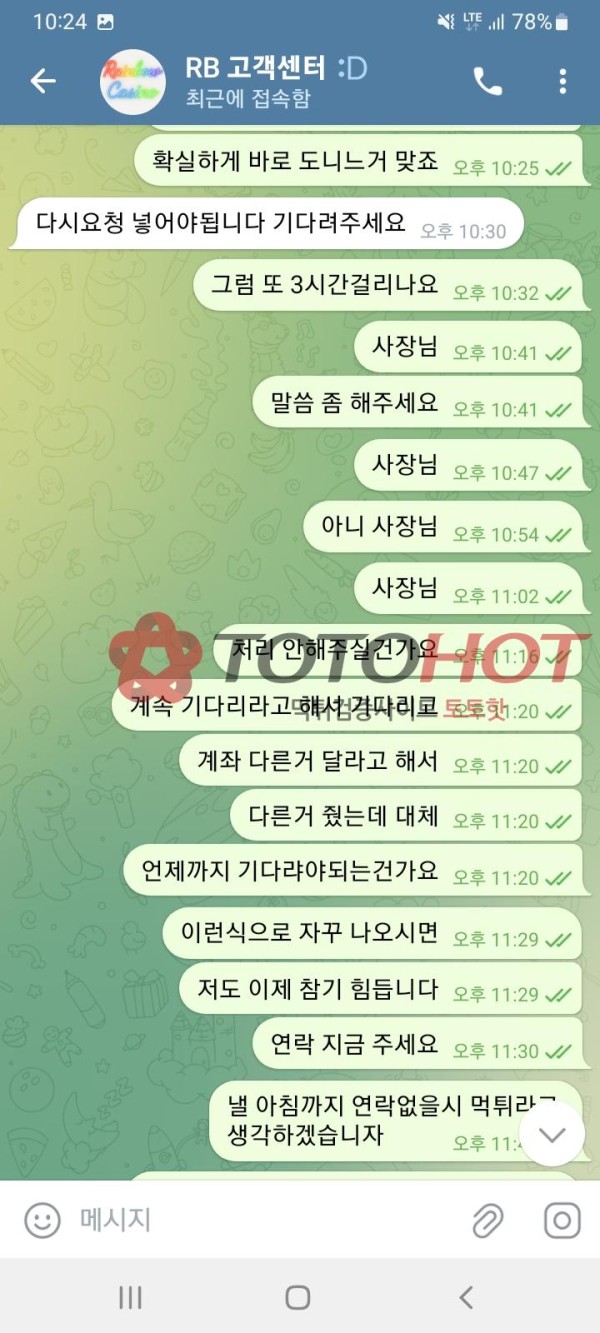Jump to the latest message
Screen dimensions: 600x1333
click(552, 1134)
